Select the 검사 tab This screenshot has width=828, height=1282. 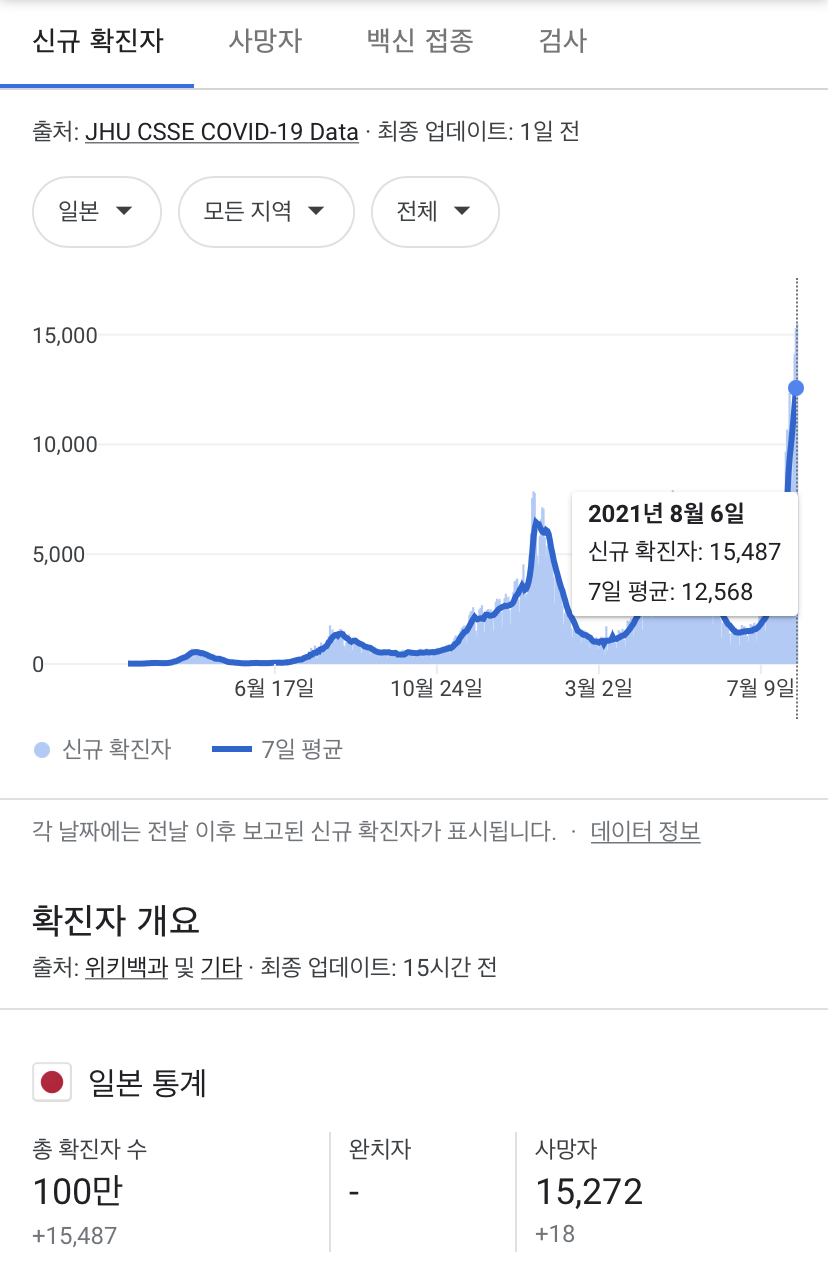click(563, 42)
